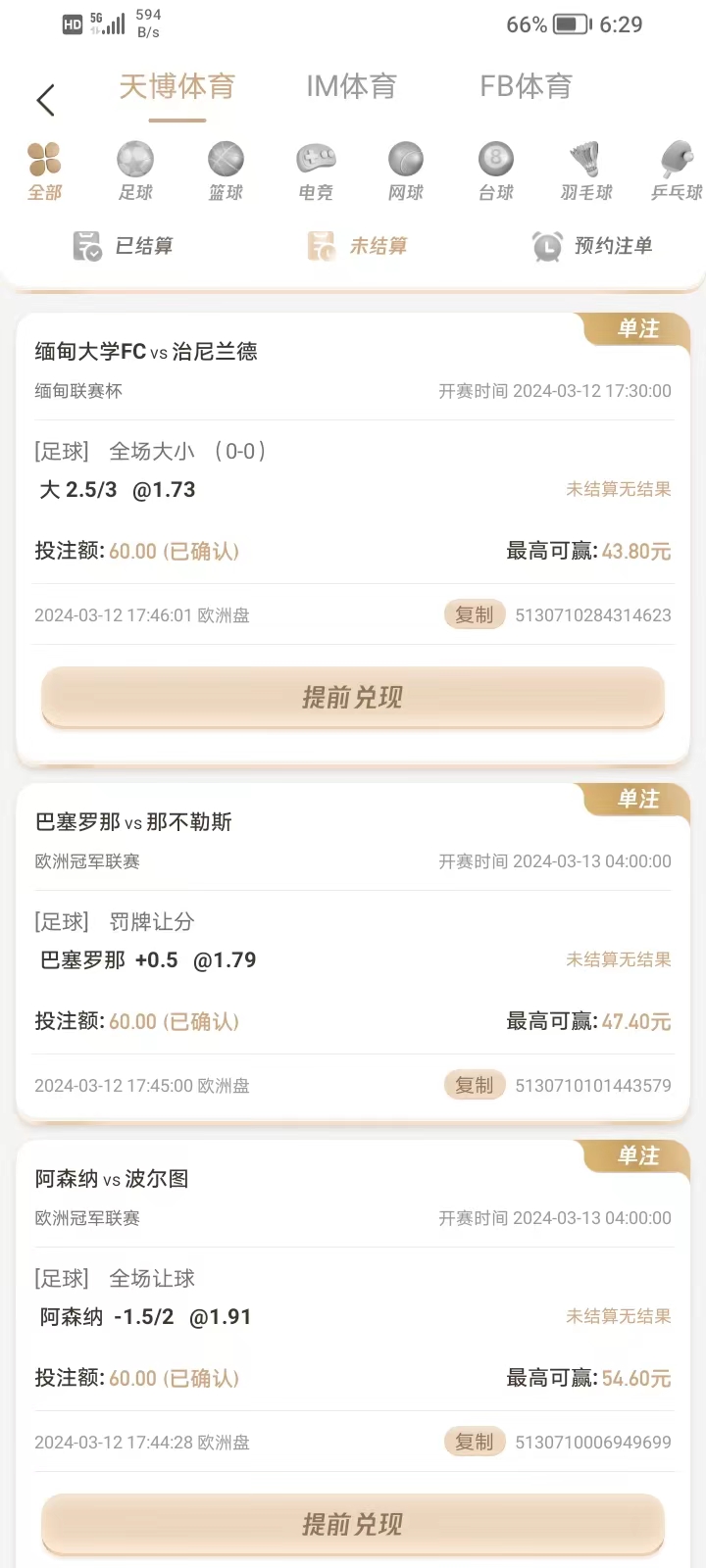This screenshot has height=1568, width=706.
Task: Filter bets by 电竞
Action: [316, 171]
